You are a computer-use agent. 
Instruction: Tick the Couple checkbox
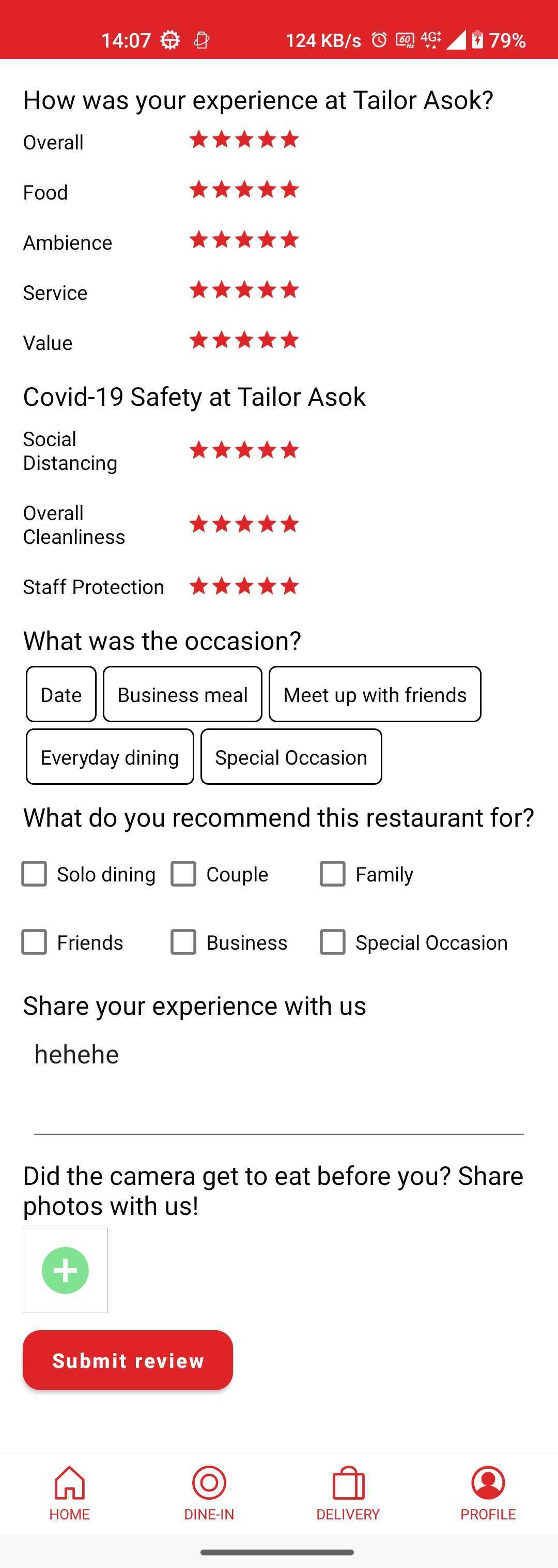(183, 874)
